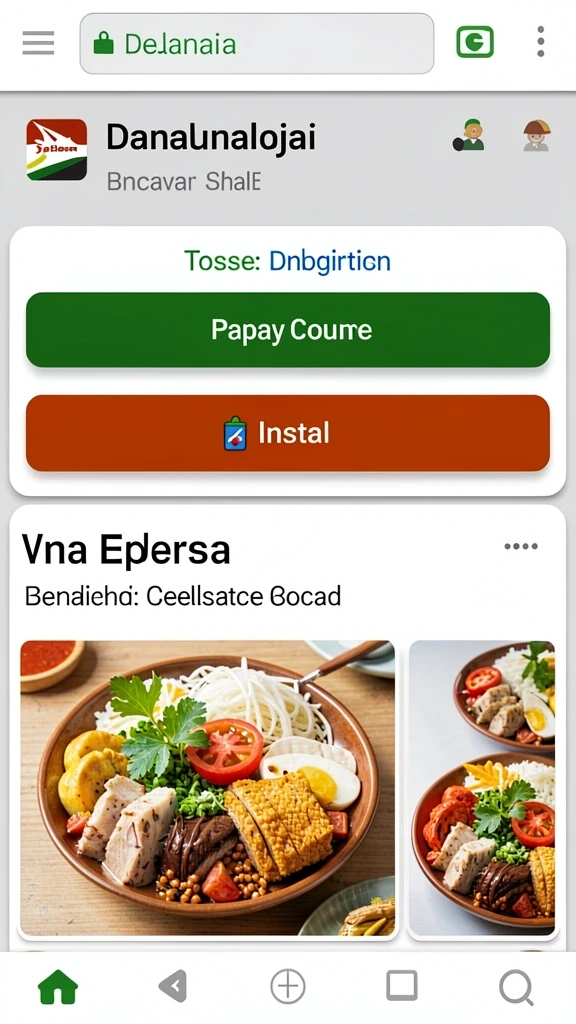Tap the plus circle in bottom bar
Screen dimensions: 576x1024
point(288,986)
